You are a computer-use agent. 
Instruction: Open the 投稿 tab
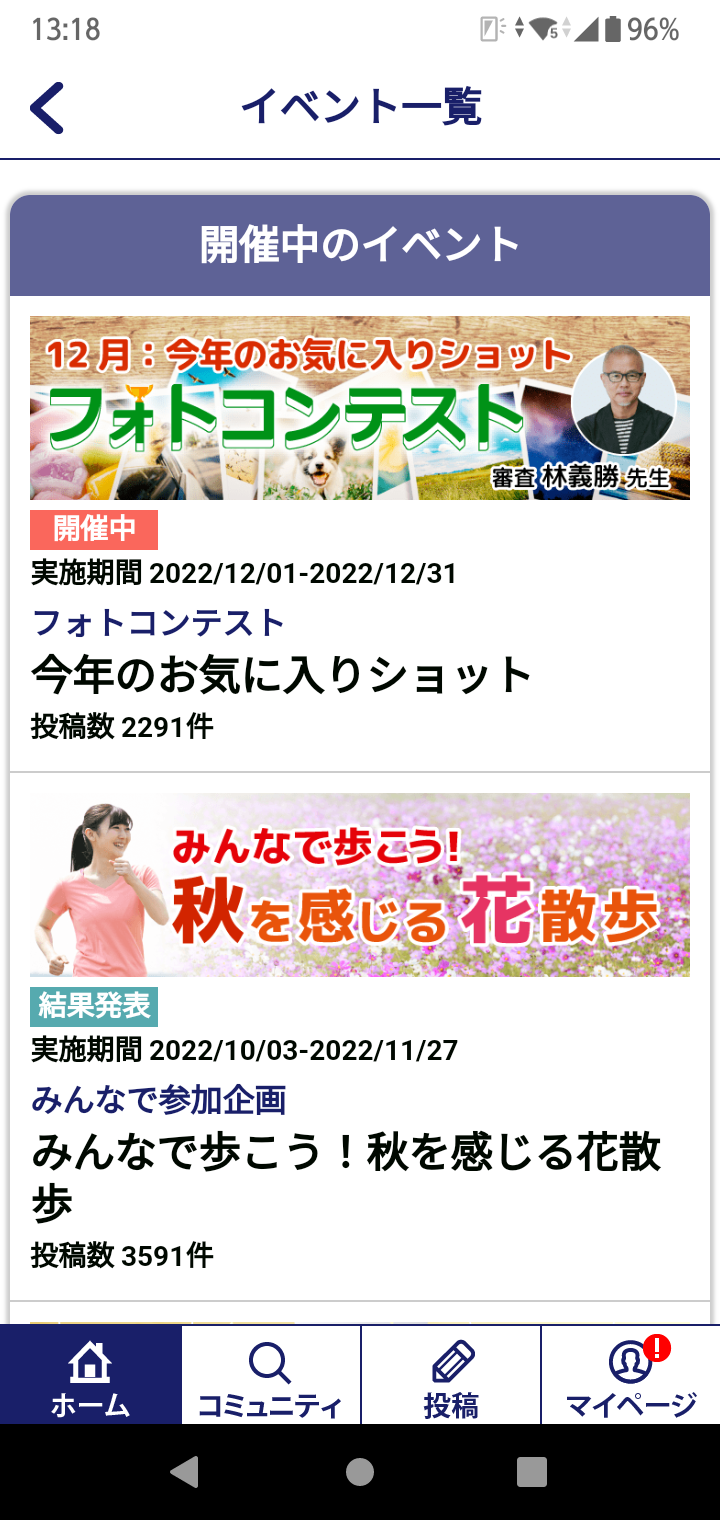(451, 1376)
